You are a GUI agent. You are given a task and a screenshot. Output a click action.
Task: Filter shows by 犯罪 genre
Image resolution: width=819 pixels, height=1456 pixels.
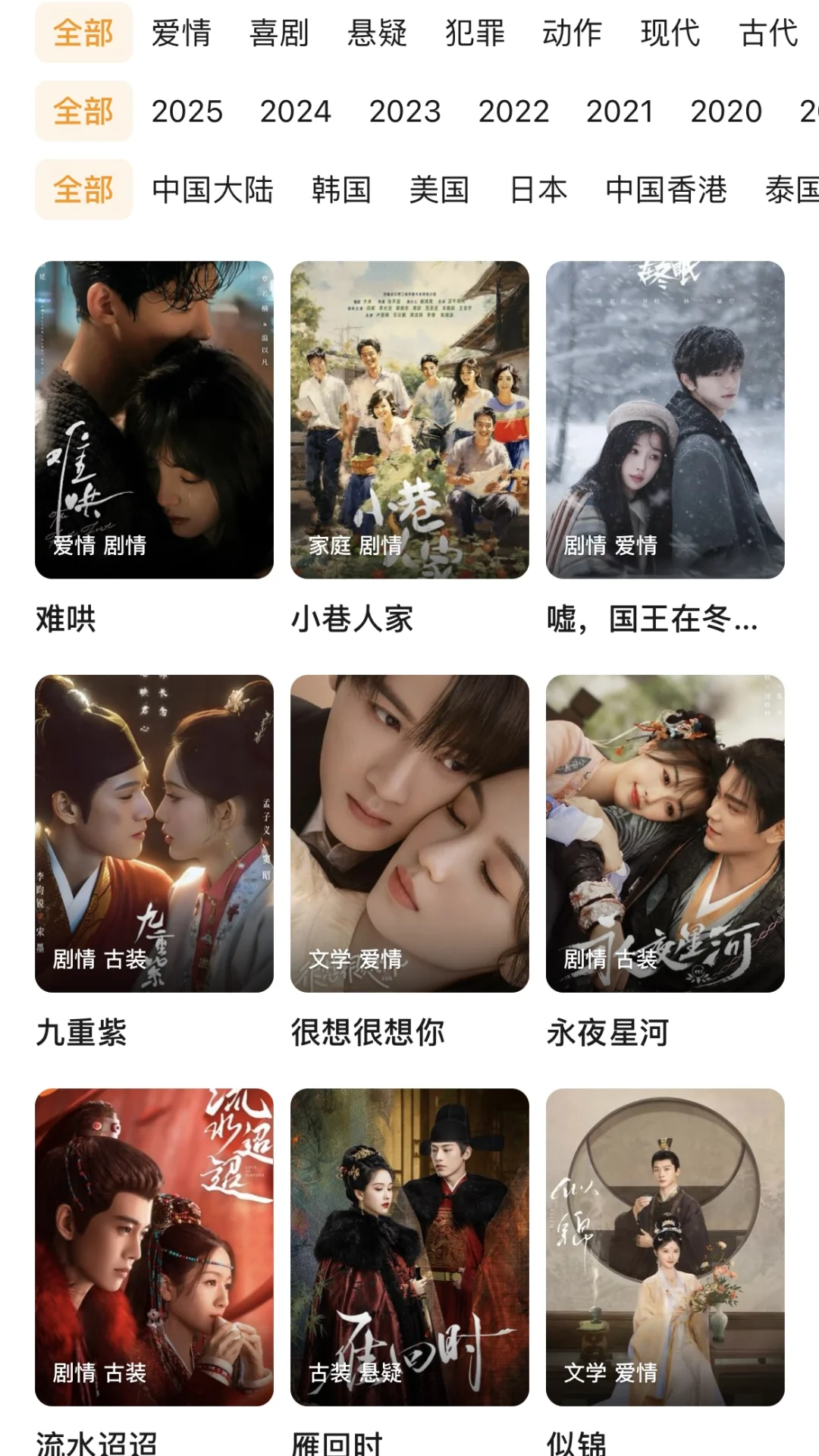click(x=475, y=33)
